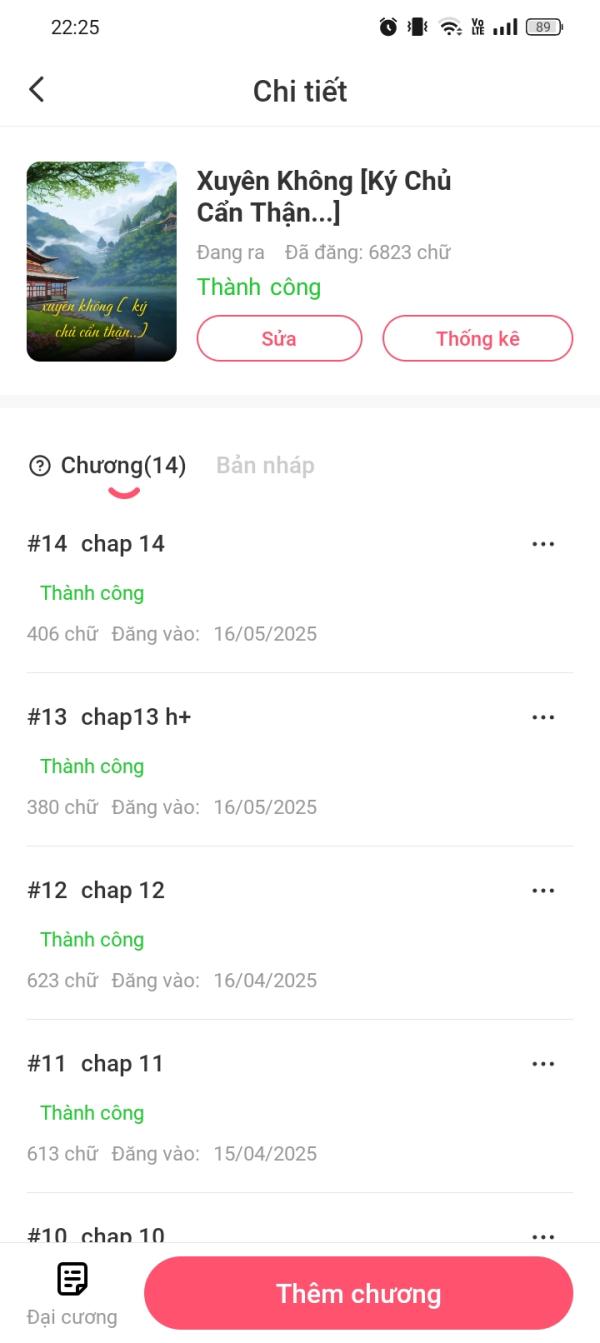Open Thống kê statistics for this story
This screenshot has width=600, height=1343.
[x=477, y=338]
